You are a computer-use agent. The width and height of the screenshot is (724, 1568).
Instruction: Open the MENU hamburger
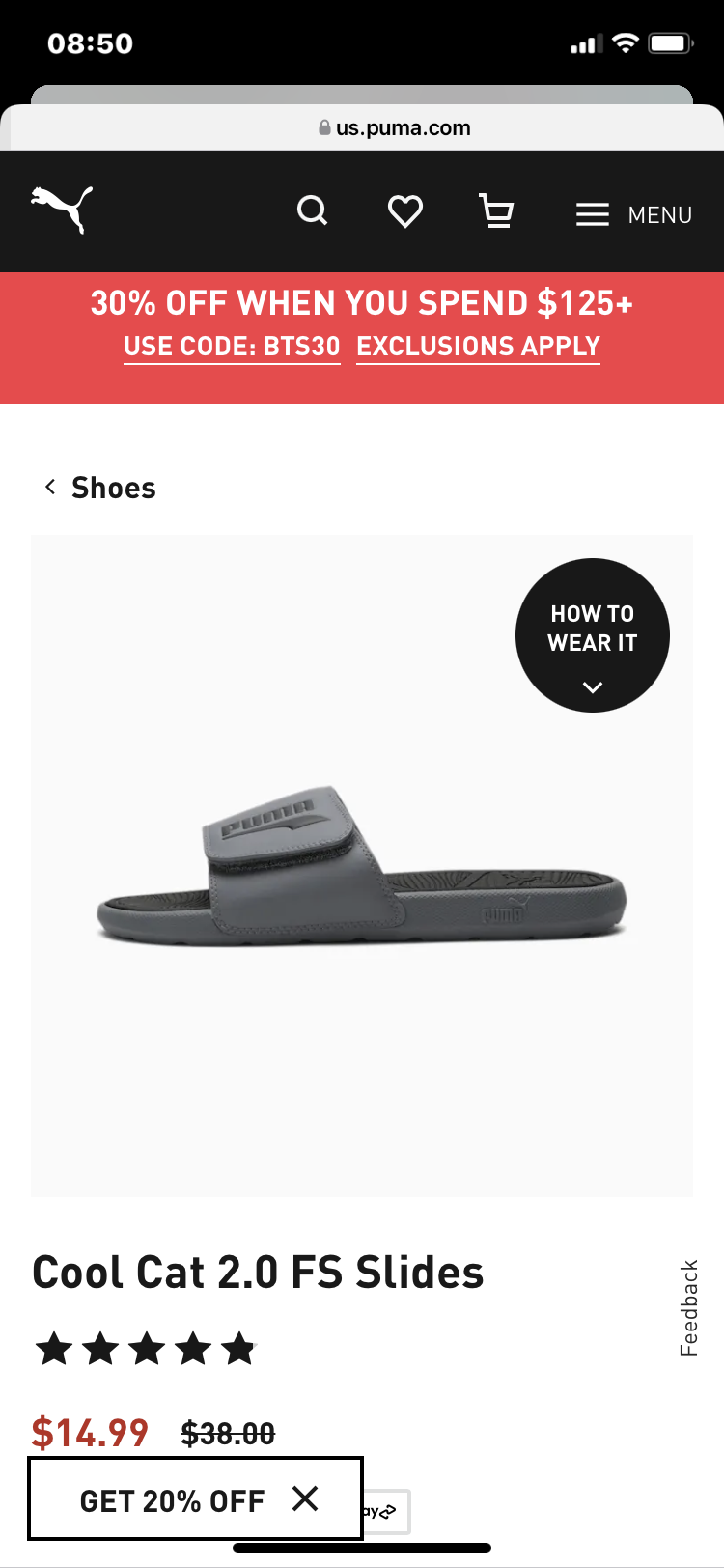pos(634,214)
